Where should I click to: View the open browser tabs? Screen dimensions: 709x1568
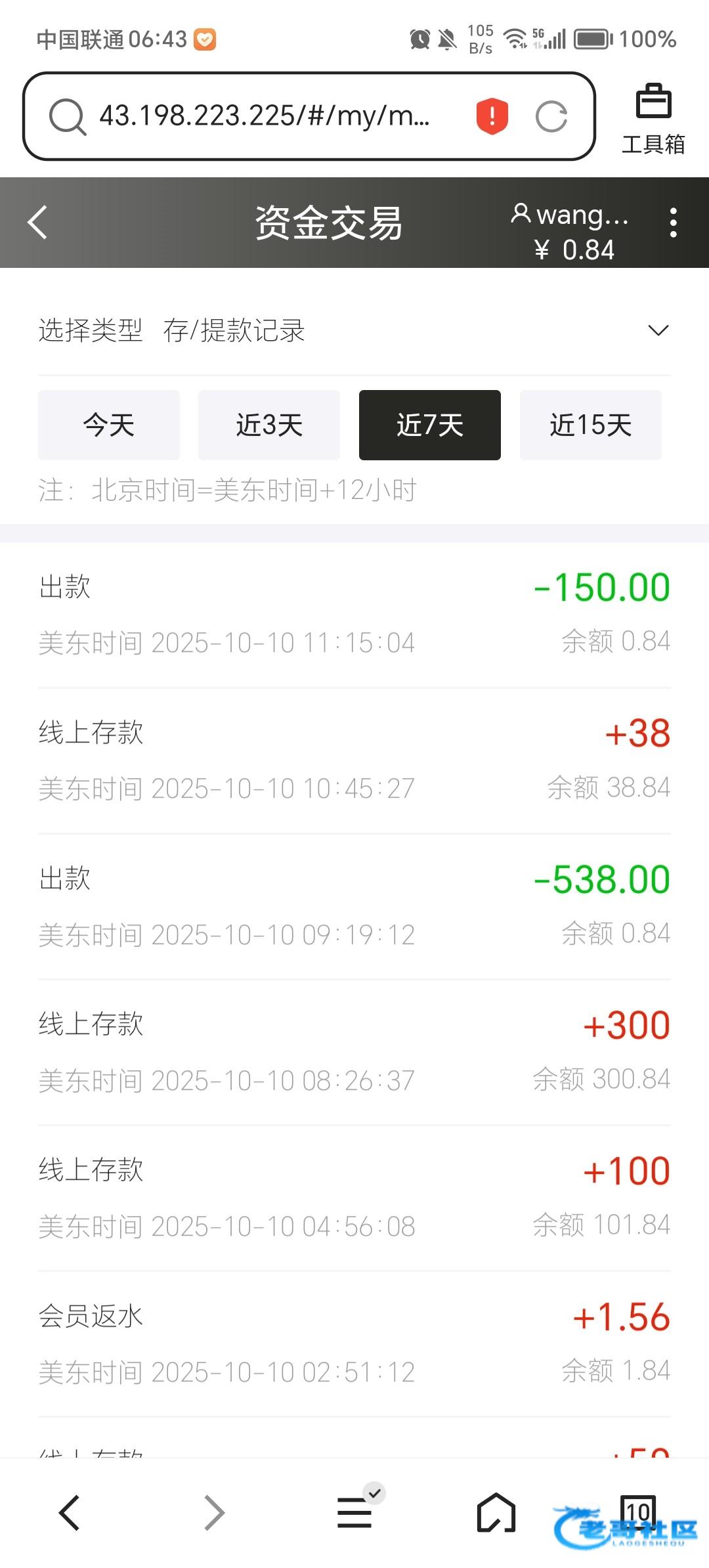click(637, 1510)
